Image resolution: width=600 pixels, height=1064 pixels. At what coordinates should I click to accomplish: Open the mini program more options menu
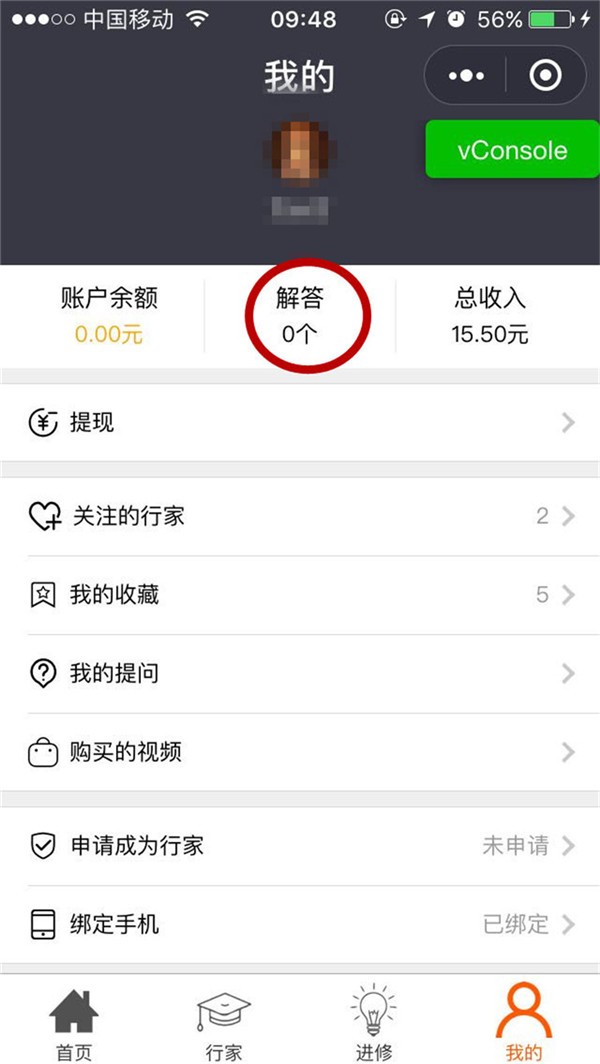pyautogui.click(x=466, y=75)
